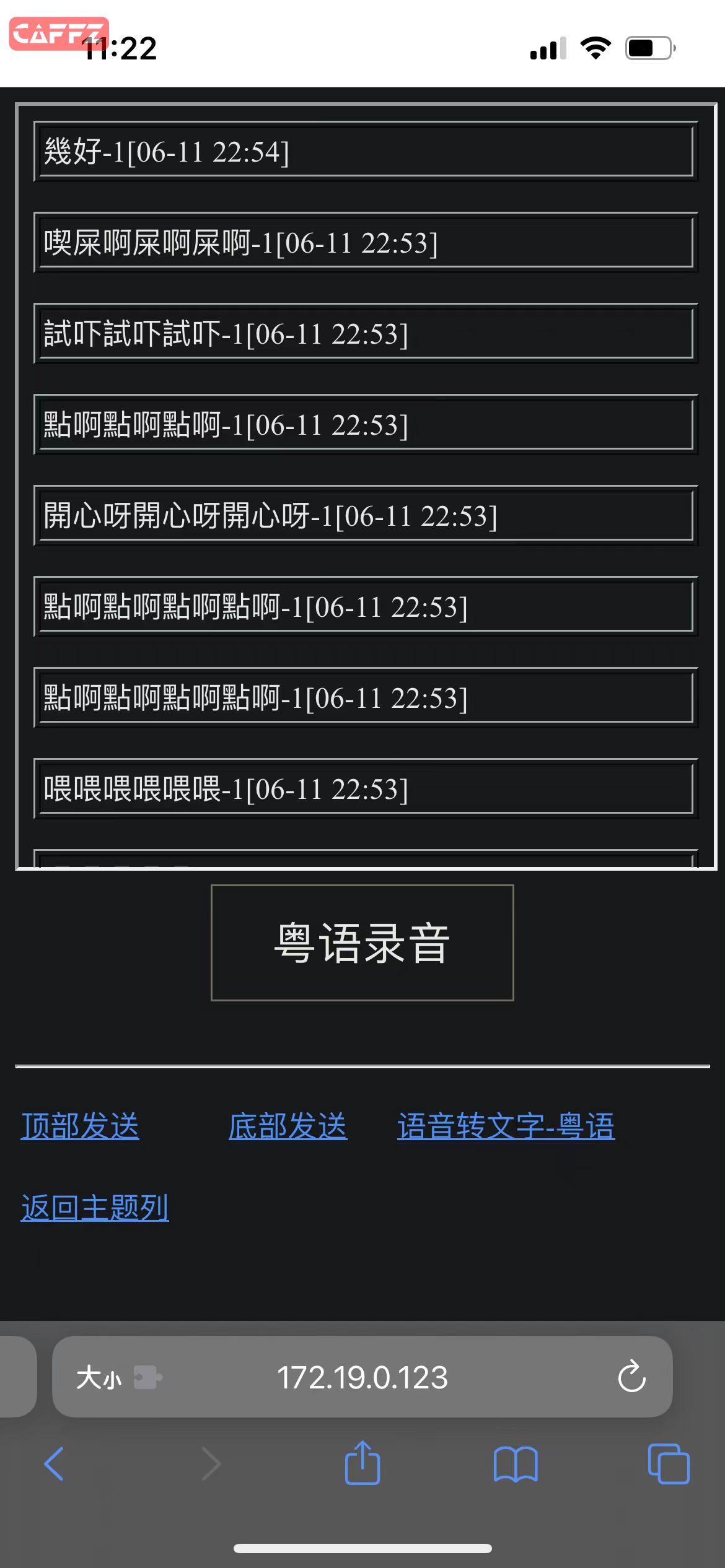Follow the 顶部发送 link
This screenshot has width=725, height=1568.
[80, 1126]
